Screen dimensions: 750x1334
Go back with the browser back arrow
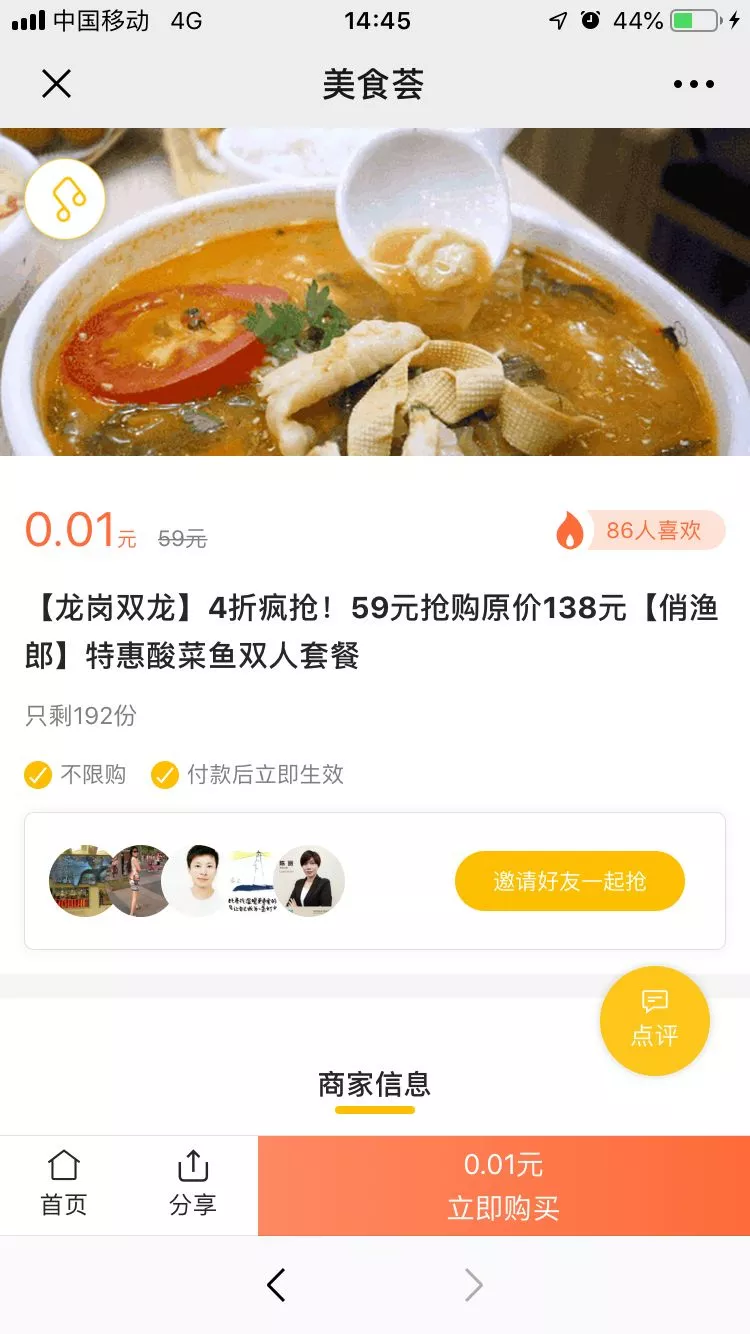coord(276,1285)
